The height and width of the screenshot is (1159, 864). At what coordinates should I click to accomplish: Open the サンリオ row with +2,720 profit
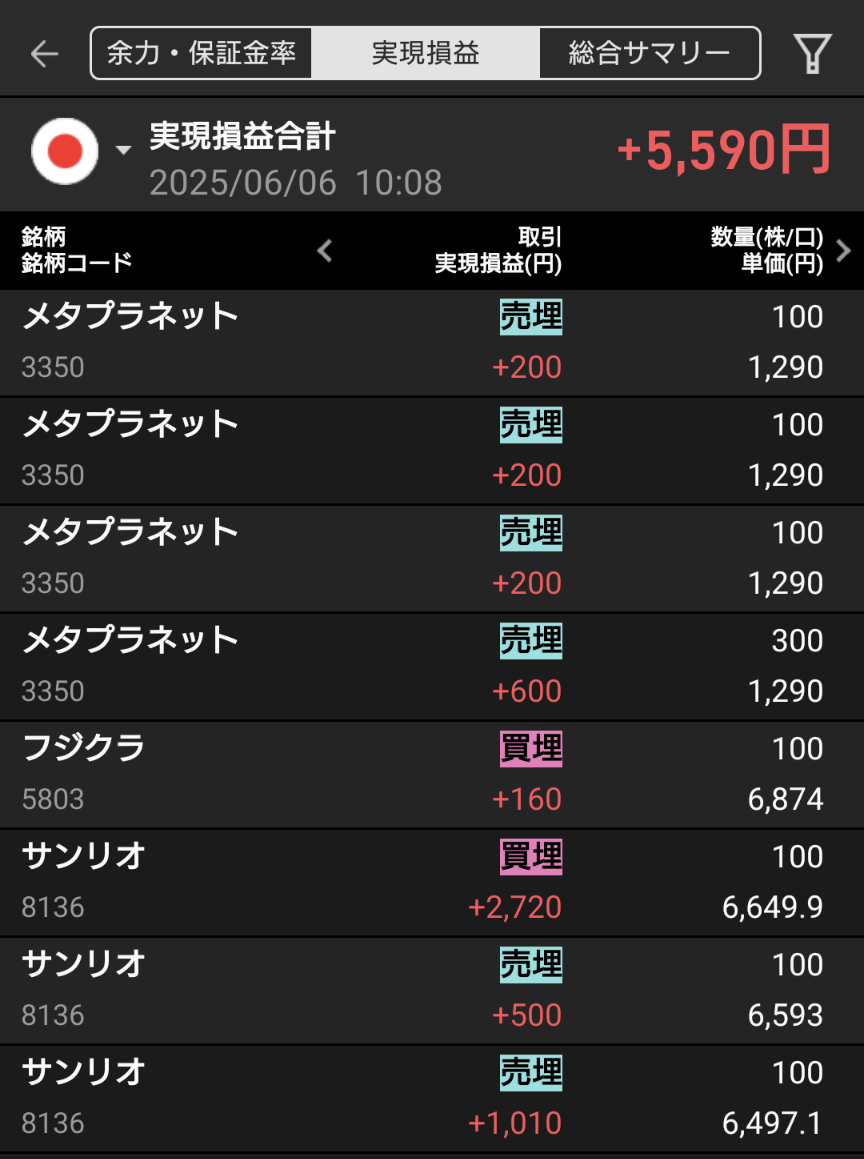pos(432,882)
